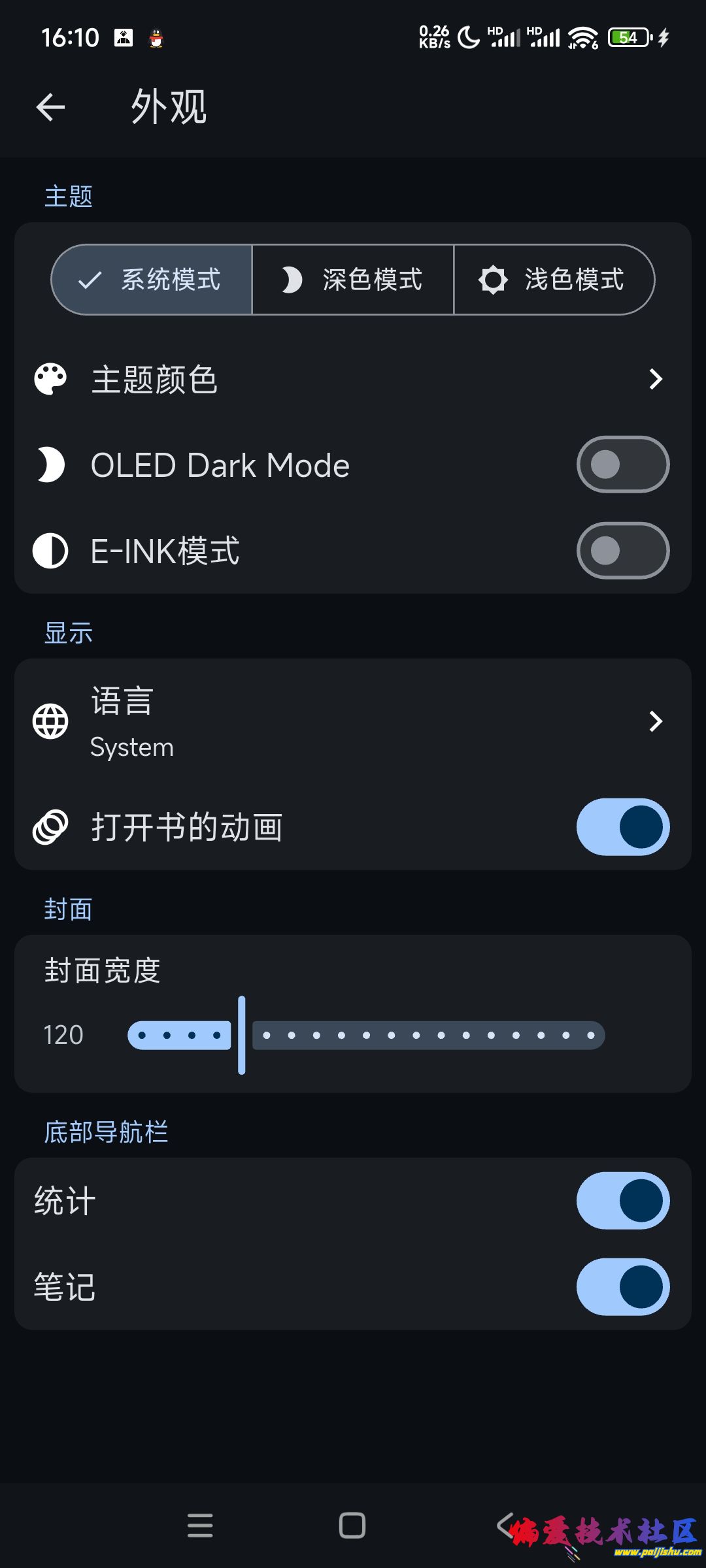Turn on E-INK模式
Viewport: 706px width, 1568px height.
click(x=622, y=551)
